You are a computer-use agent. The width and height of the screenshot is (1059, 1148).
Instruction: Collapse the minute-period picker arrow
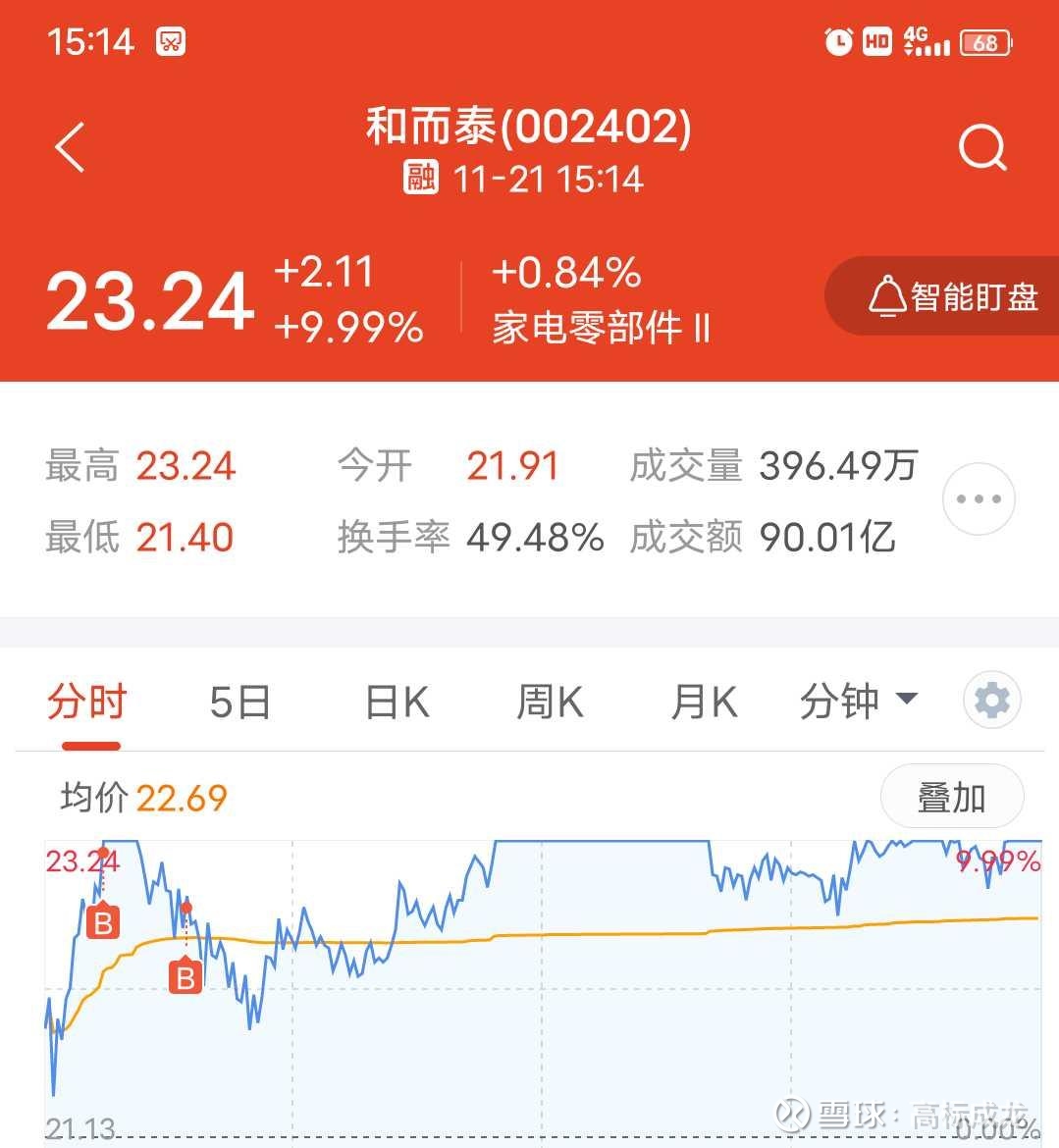pyautogui.click(x=906, y=698)
